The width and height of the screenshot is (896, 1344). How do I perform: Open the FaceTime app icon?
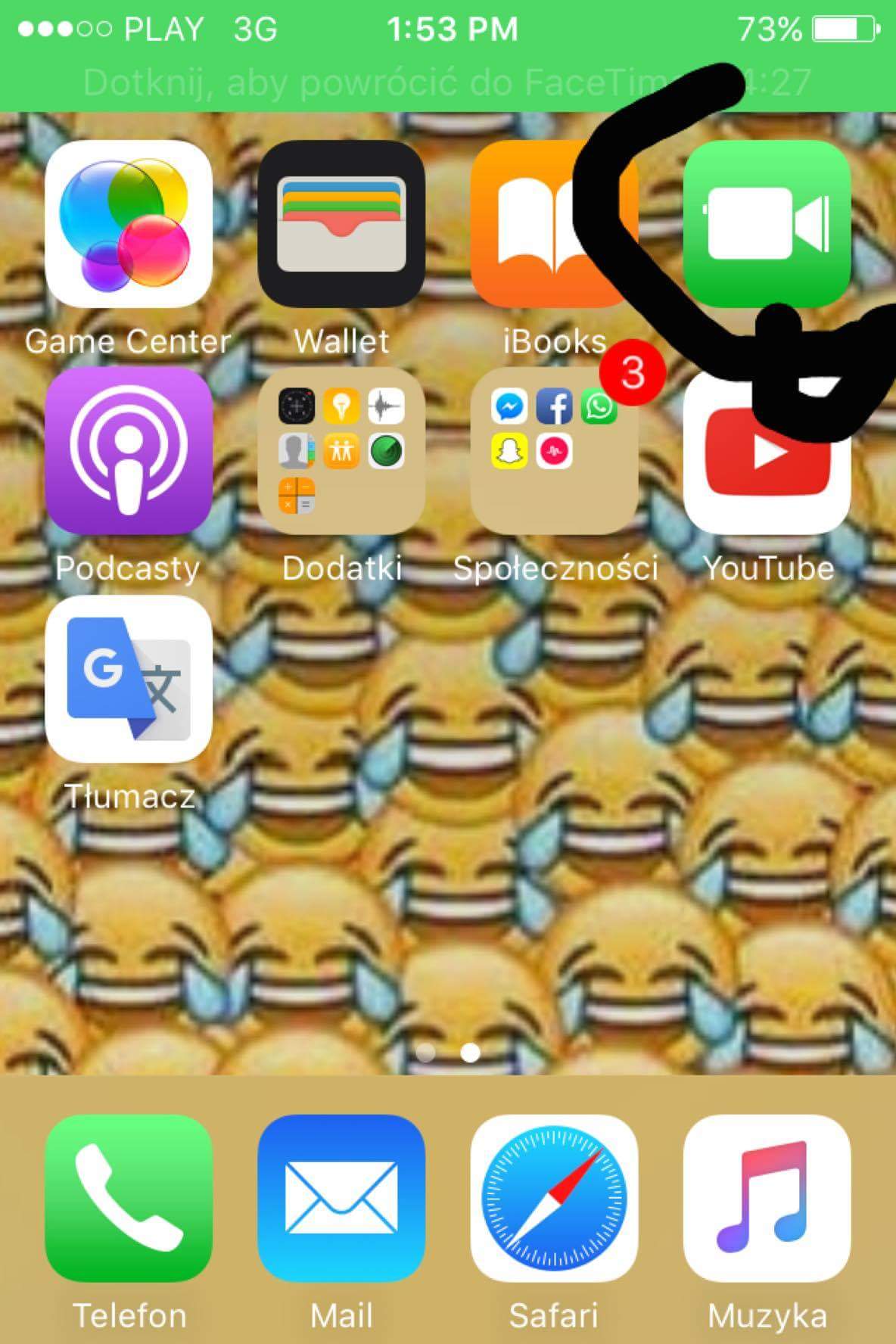coord(767,224)
